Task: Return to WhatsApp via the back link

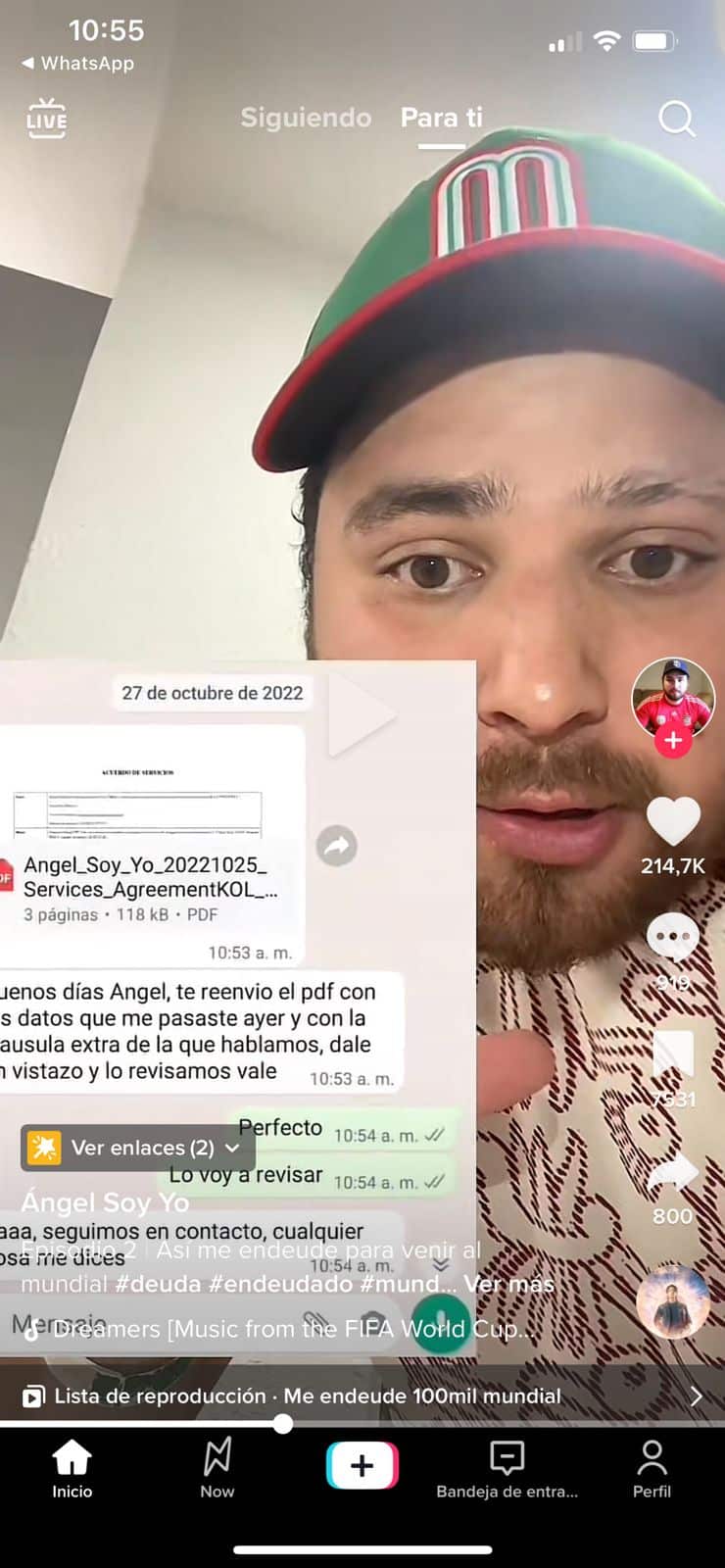Action: tap(78, 63)
